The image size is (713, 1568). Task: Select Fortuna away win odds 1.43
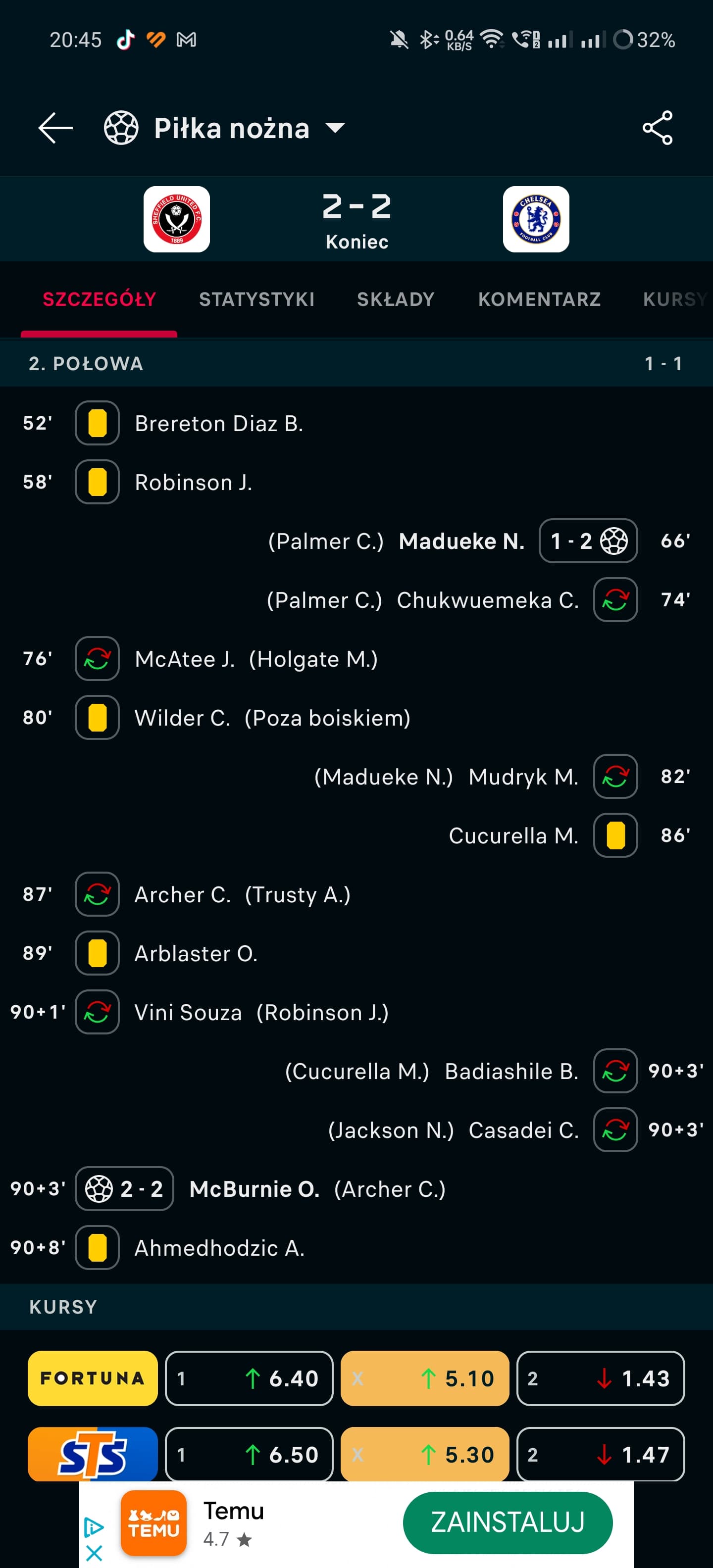[x=601, y=1378]
